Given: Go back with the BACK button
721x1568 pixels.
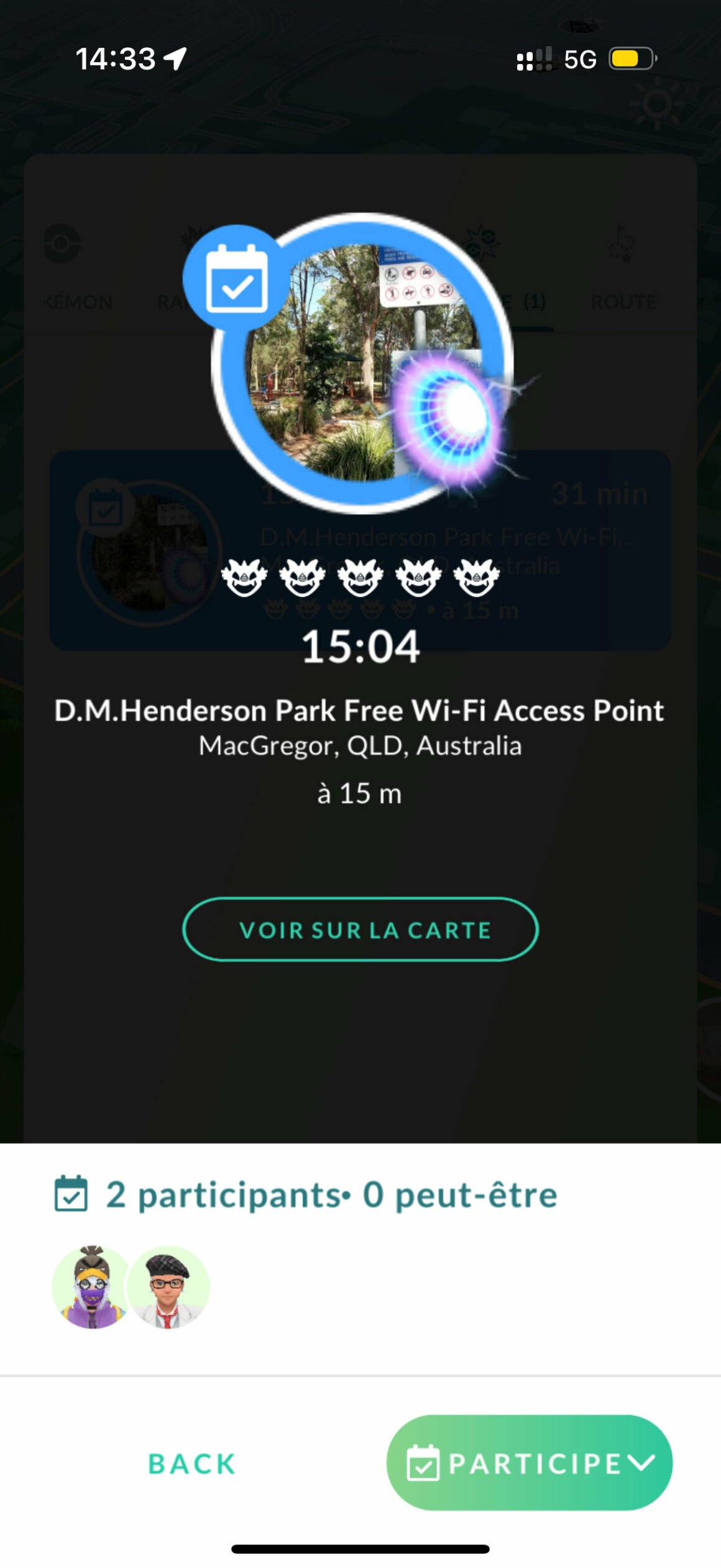Looking at the screenshot, I should point(192,1464).
